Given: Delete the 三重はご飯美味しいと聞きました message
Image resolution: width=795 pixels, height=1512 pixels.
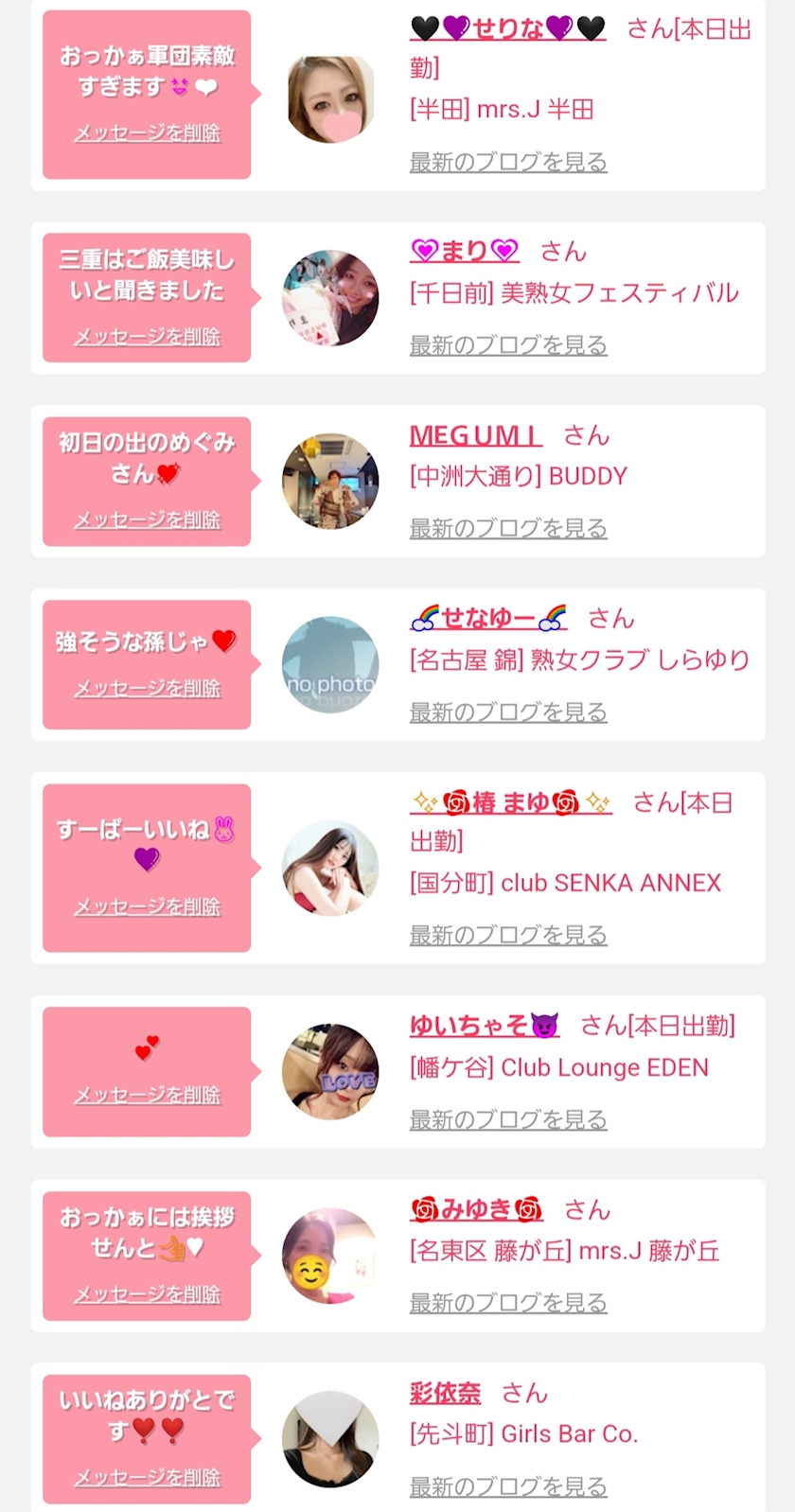Looking at the screenshot, I should pyautogui.click(x=147, y=337).
